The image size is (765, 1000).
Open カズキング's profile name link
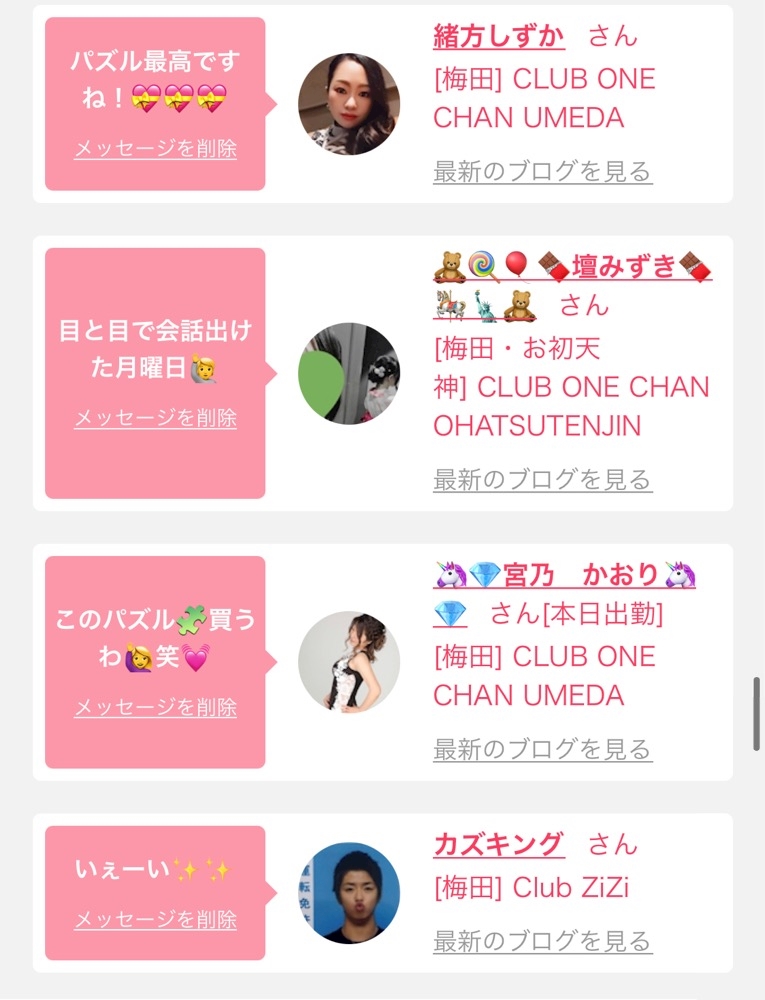[x=499, y=845]
